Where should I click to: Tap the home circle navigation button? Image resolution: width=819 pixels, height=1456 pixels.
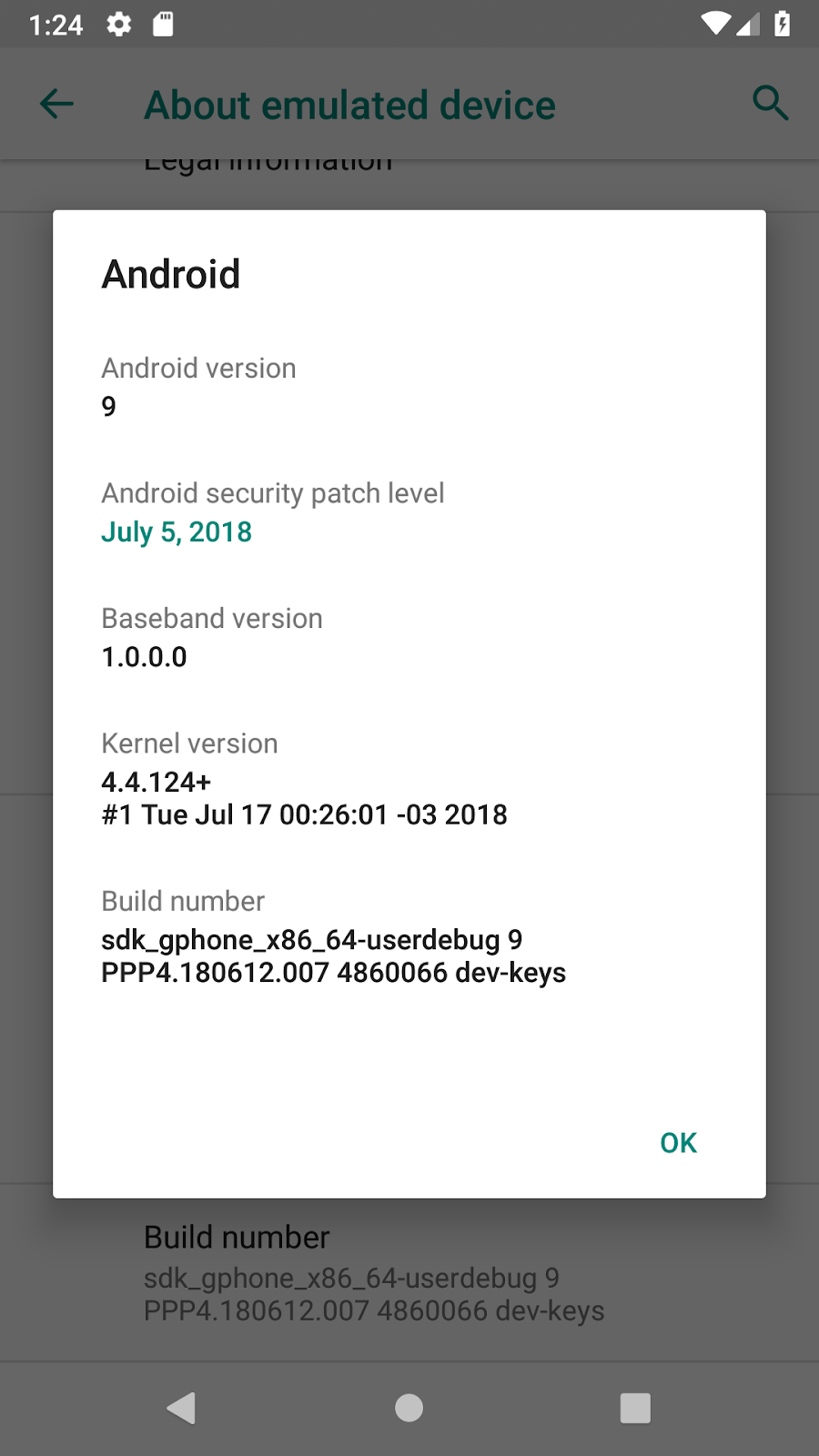tap(409, 1408)
